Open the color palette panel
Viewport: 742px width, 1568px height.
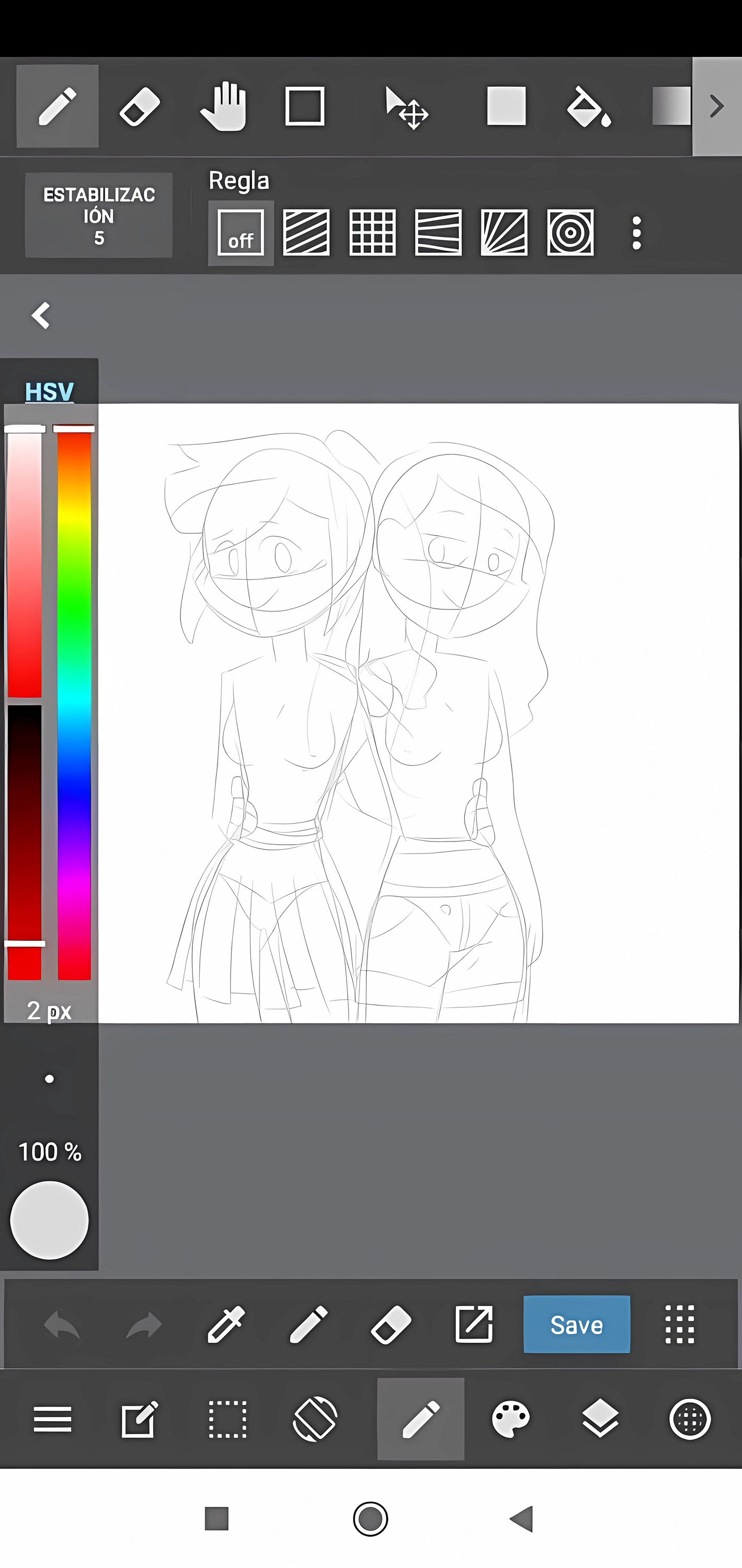pyautogui.click(x=510, y=1420)
